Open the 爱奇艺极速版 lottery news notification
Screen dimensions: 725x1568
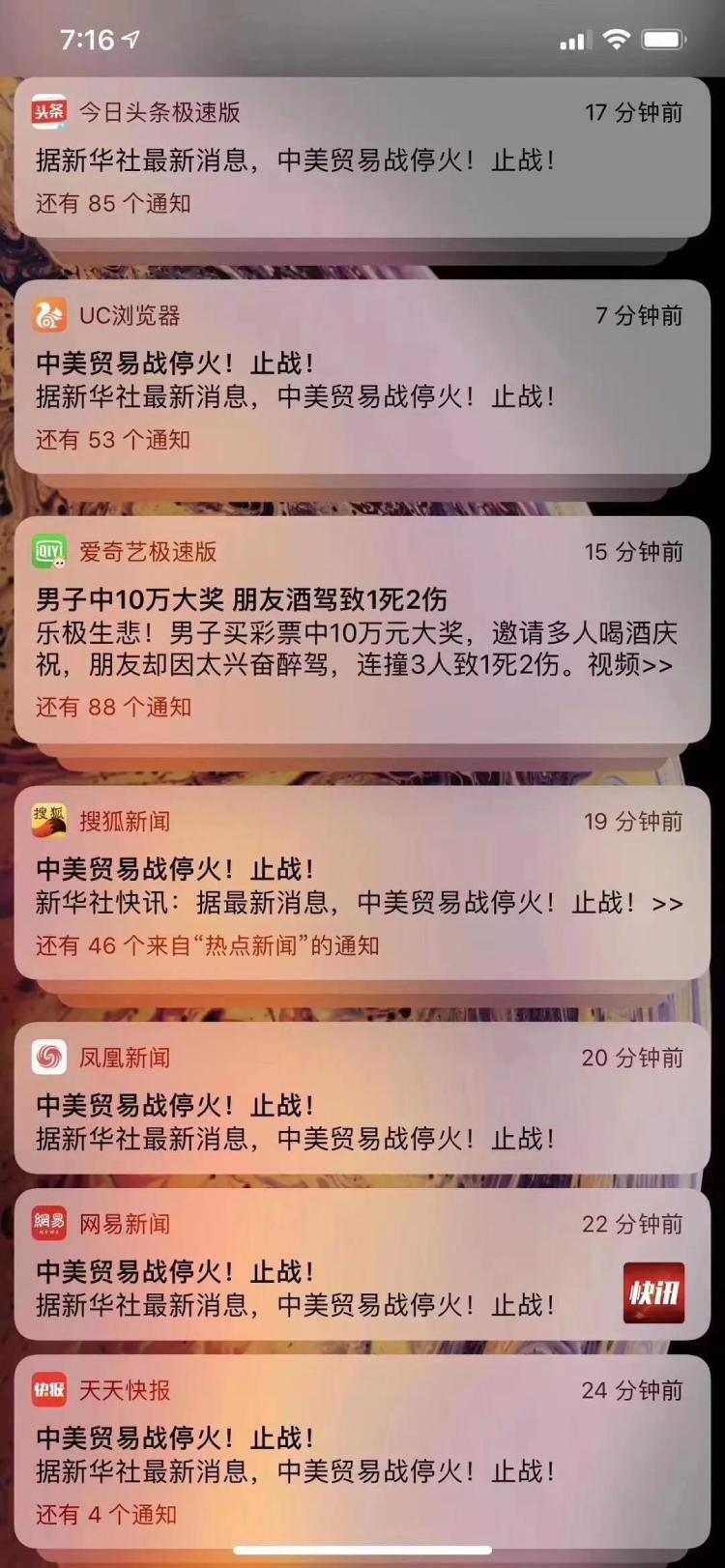point(362,632)
